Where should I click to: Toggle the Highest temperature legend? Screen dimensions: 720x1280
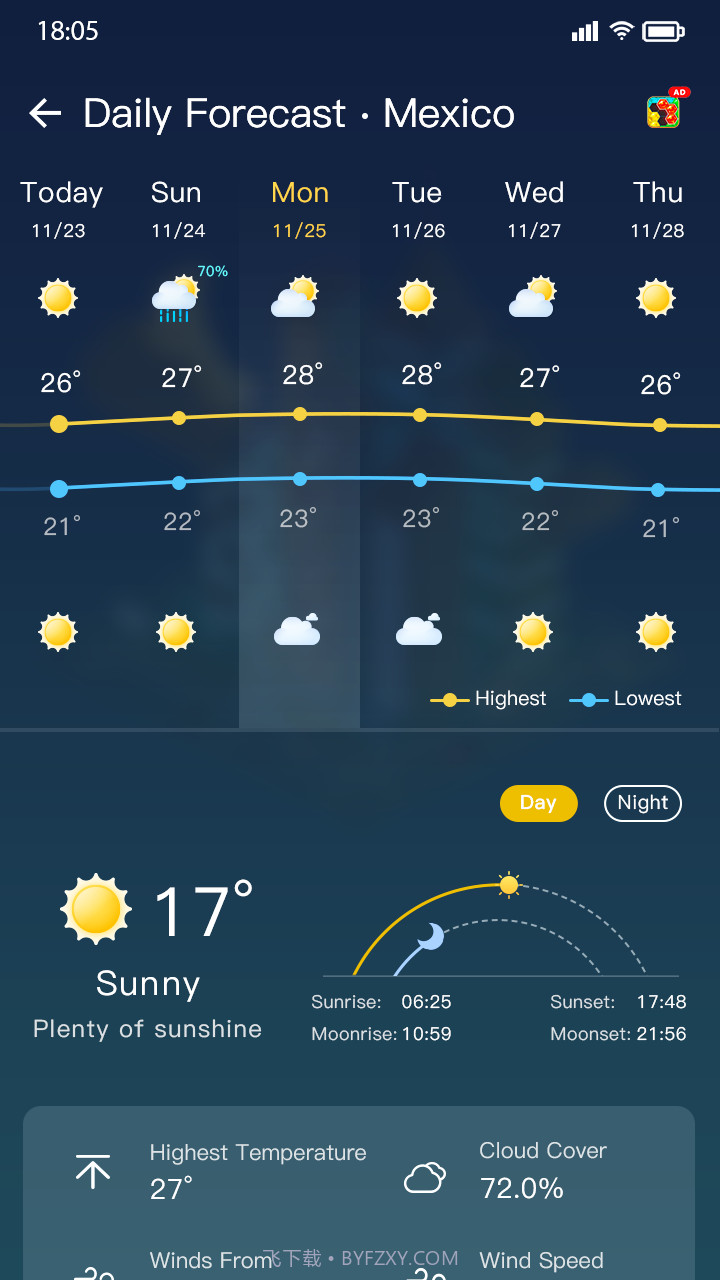tap(489, 698)
